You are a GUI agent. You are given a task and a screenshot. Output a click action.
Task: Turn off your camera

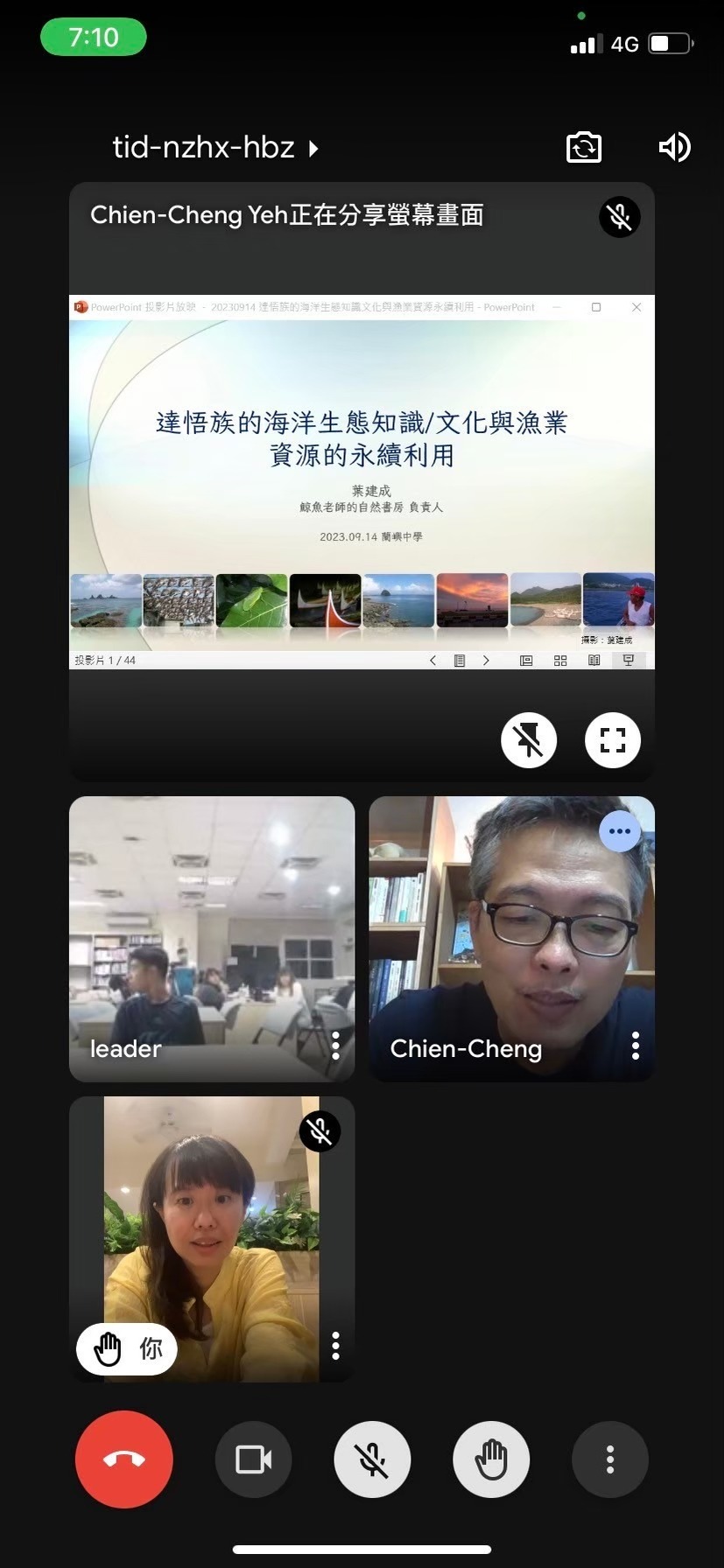point(254,1459)
